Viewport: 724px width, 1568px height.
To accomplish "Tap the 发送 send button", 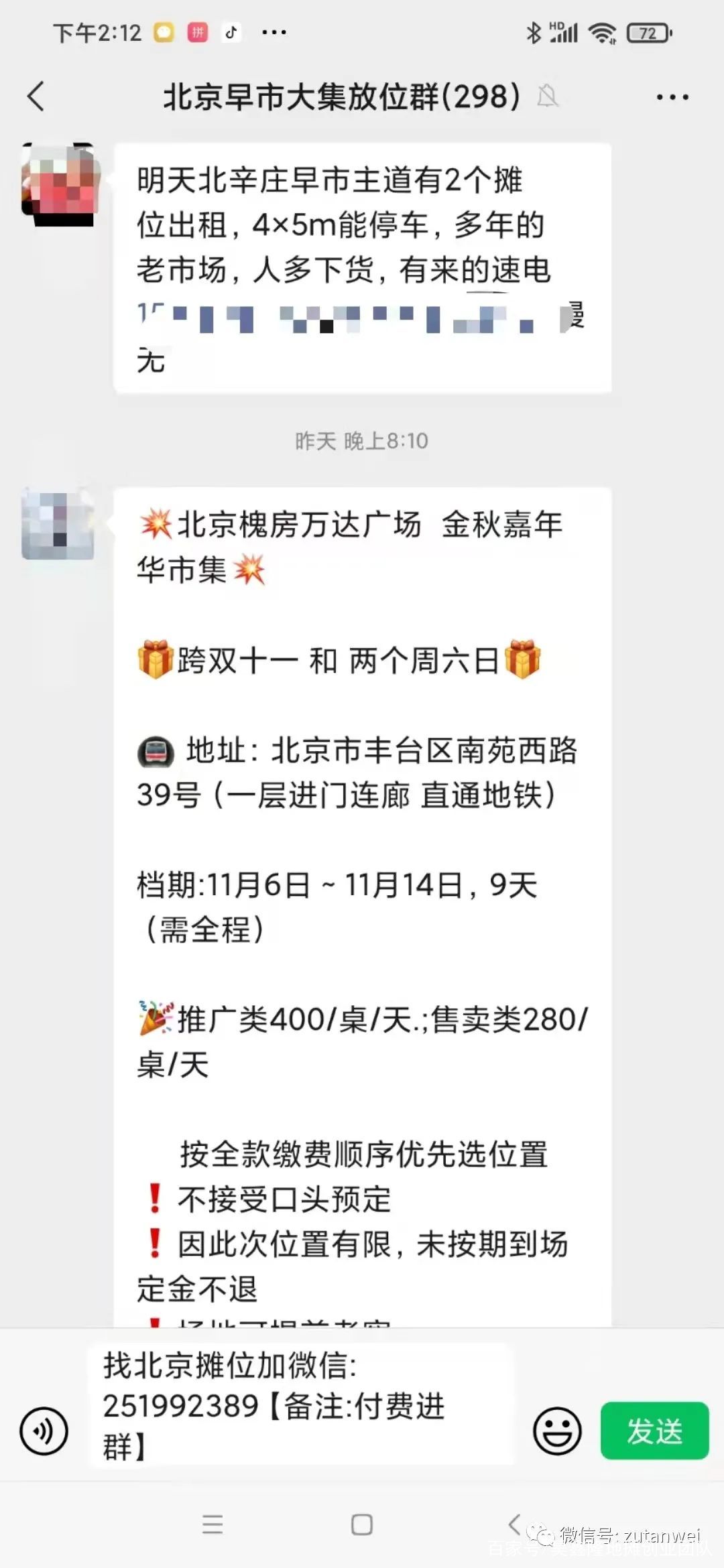I will pos(654,1430).
